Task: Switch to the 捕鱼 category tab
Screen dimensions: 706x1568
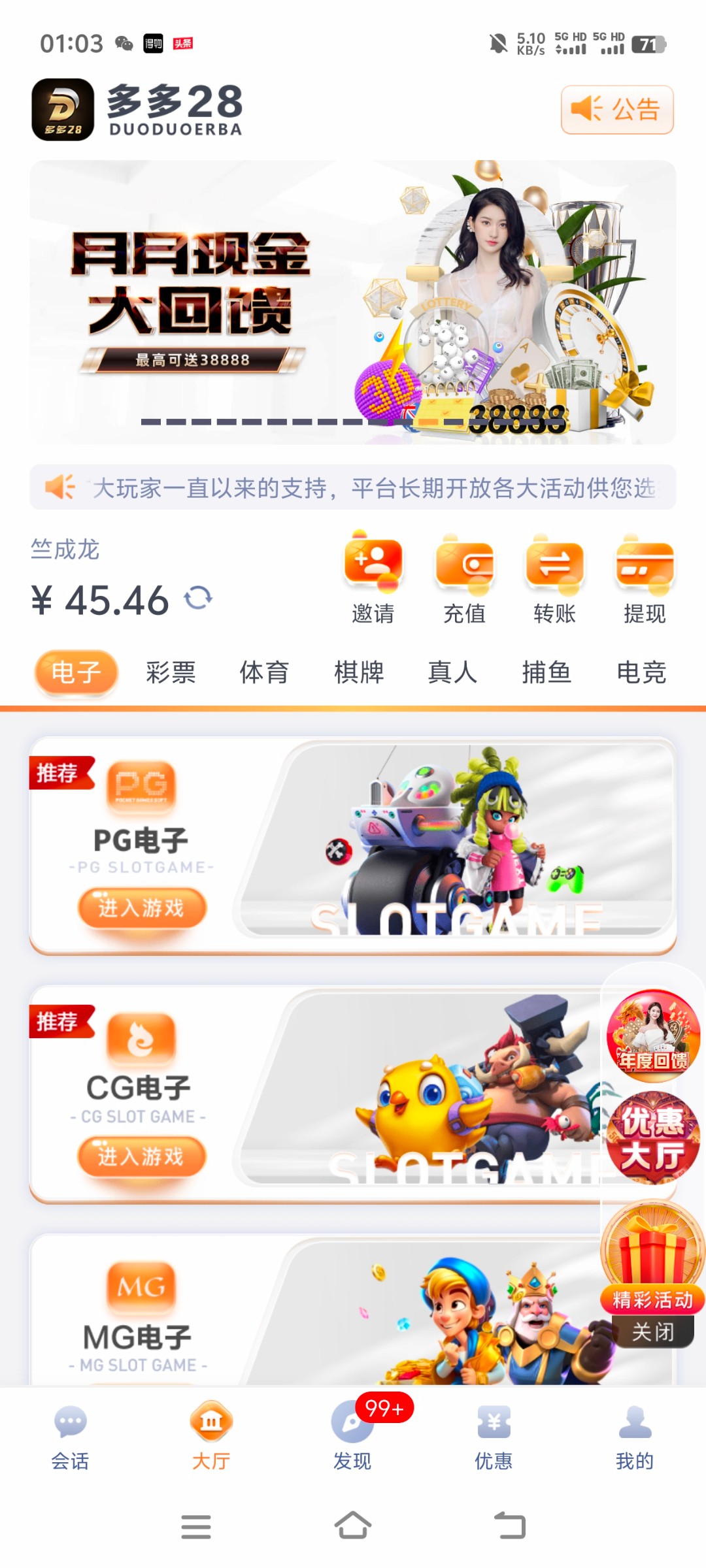Action: tap(546, 672)
